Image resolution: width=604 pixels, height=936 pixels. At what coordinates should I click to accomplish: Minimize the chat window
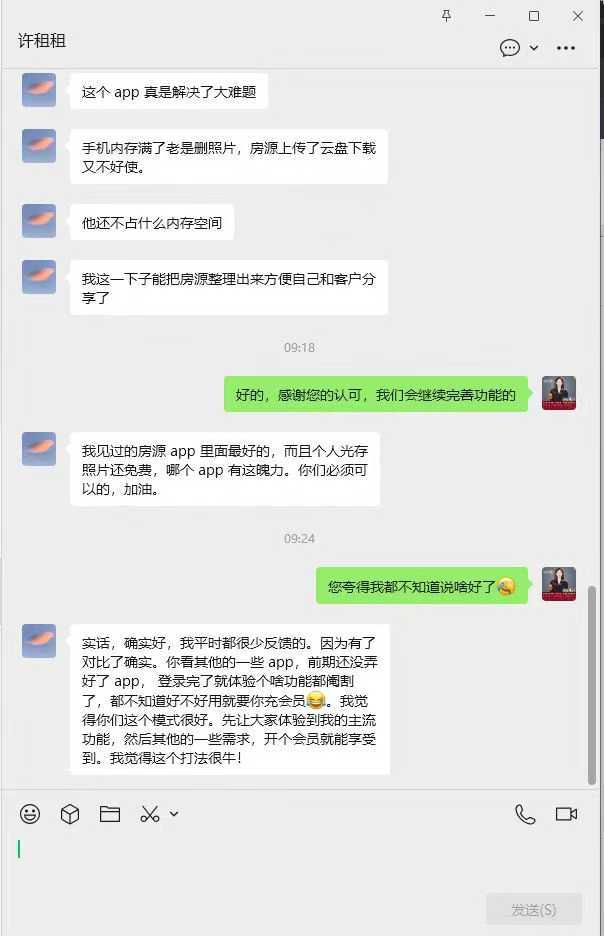(490, 16)
